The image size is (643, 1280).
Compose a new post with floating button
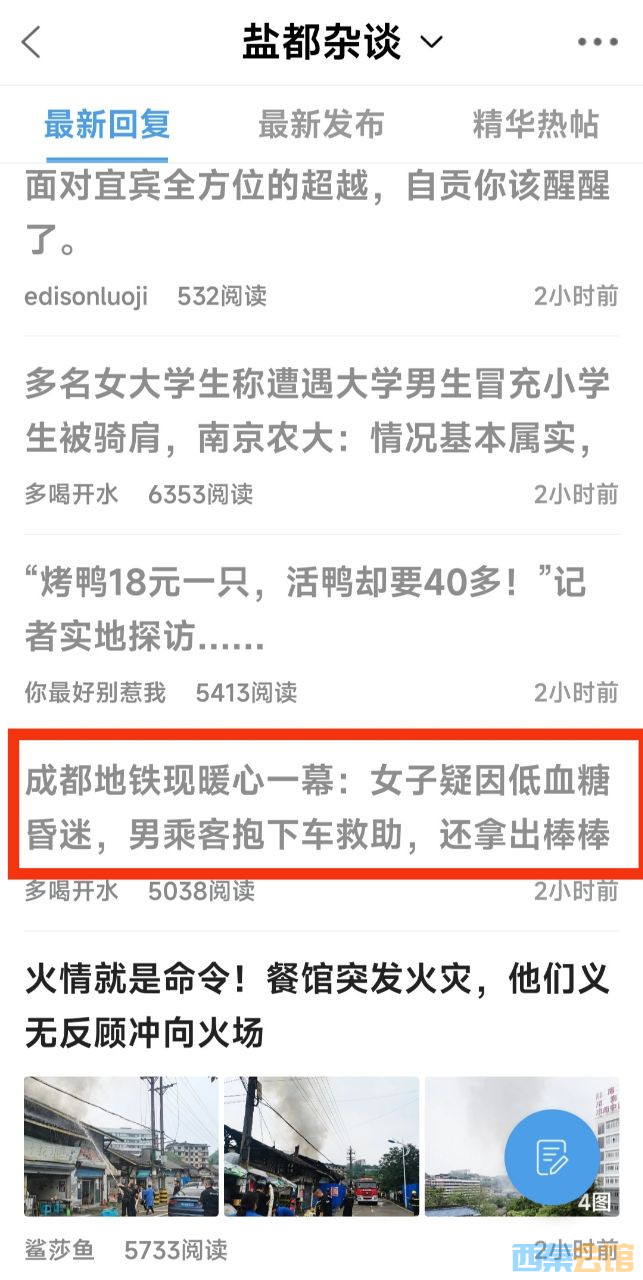pyautogui.click(x=552, y=1157)
